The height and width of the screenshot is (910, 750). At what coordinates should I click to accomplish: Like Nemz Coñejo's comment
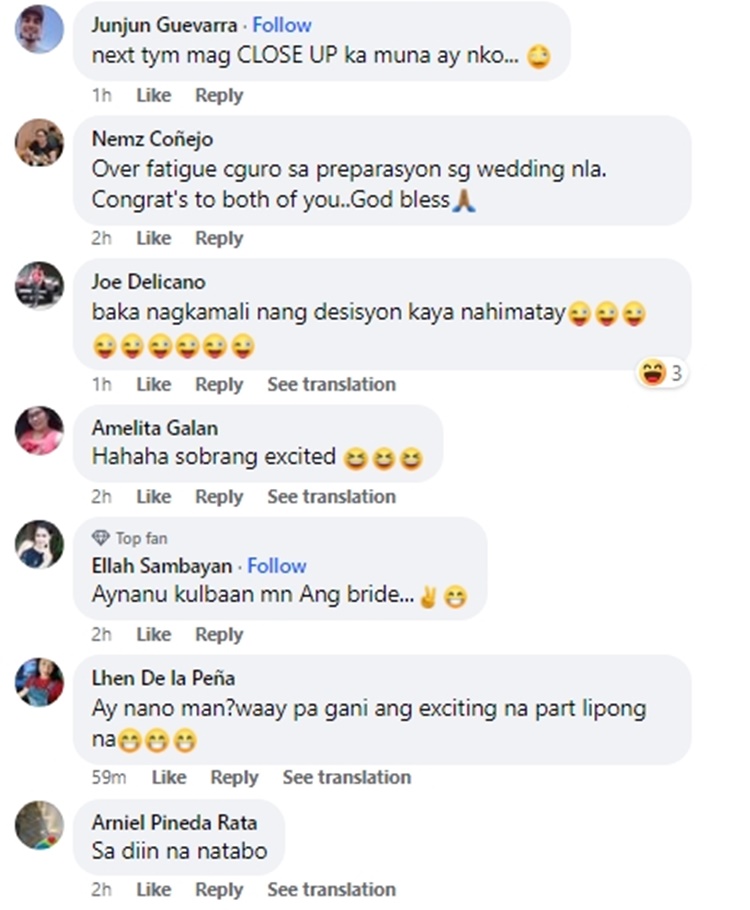click(x=153, y=239)
